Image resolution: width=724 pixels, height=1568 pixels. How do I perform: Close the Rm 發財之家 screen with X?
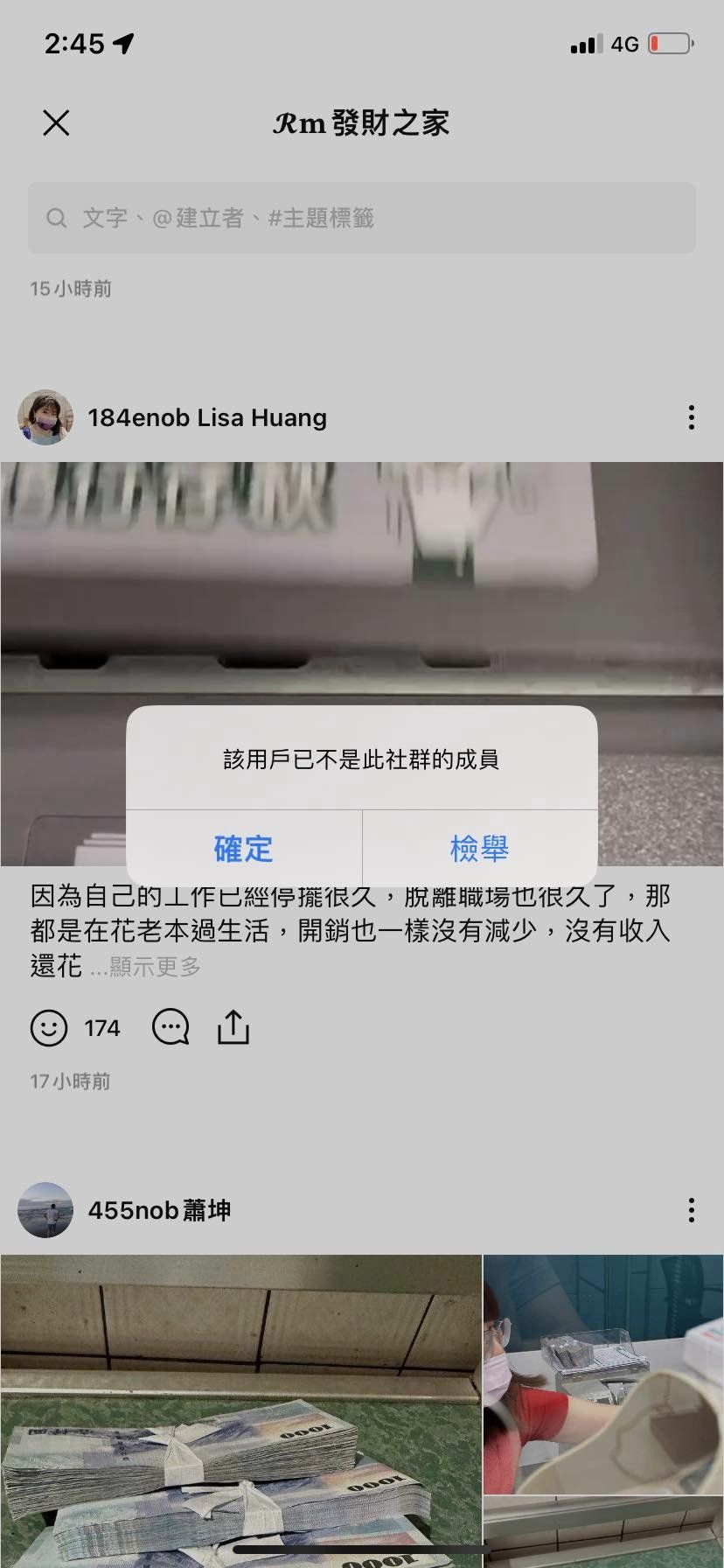coord(56,123)
